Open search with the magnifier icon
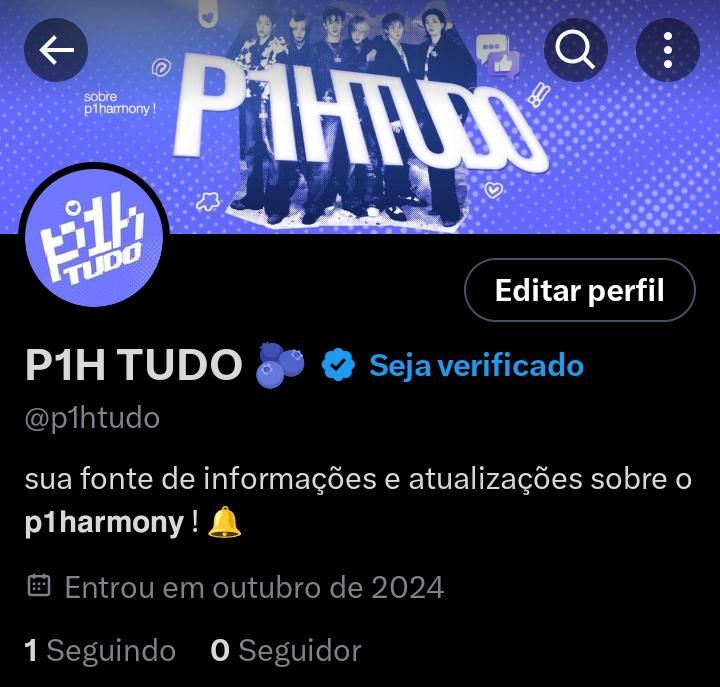Viewport: 720px width, 687px height. [x=576, y=50]
